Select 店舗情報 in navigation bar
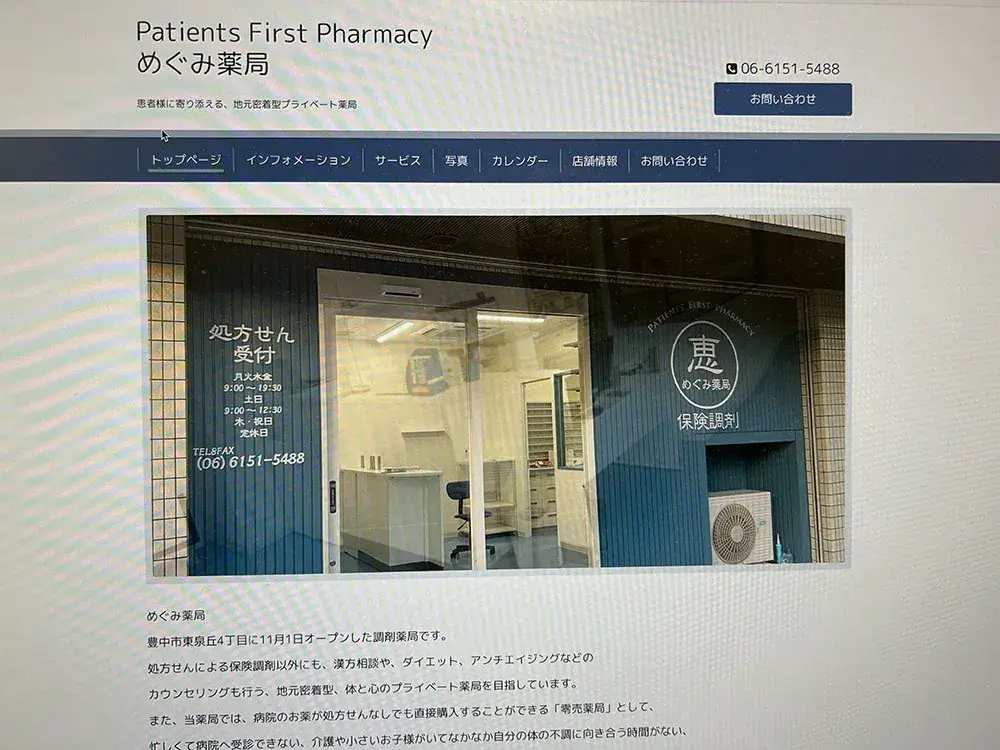1000x750 pixels. (595, 160)
